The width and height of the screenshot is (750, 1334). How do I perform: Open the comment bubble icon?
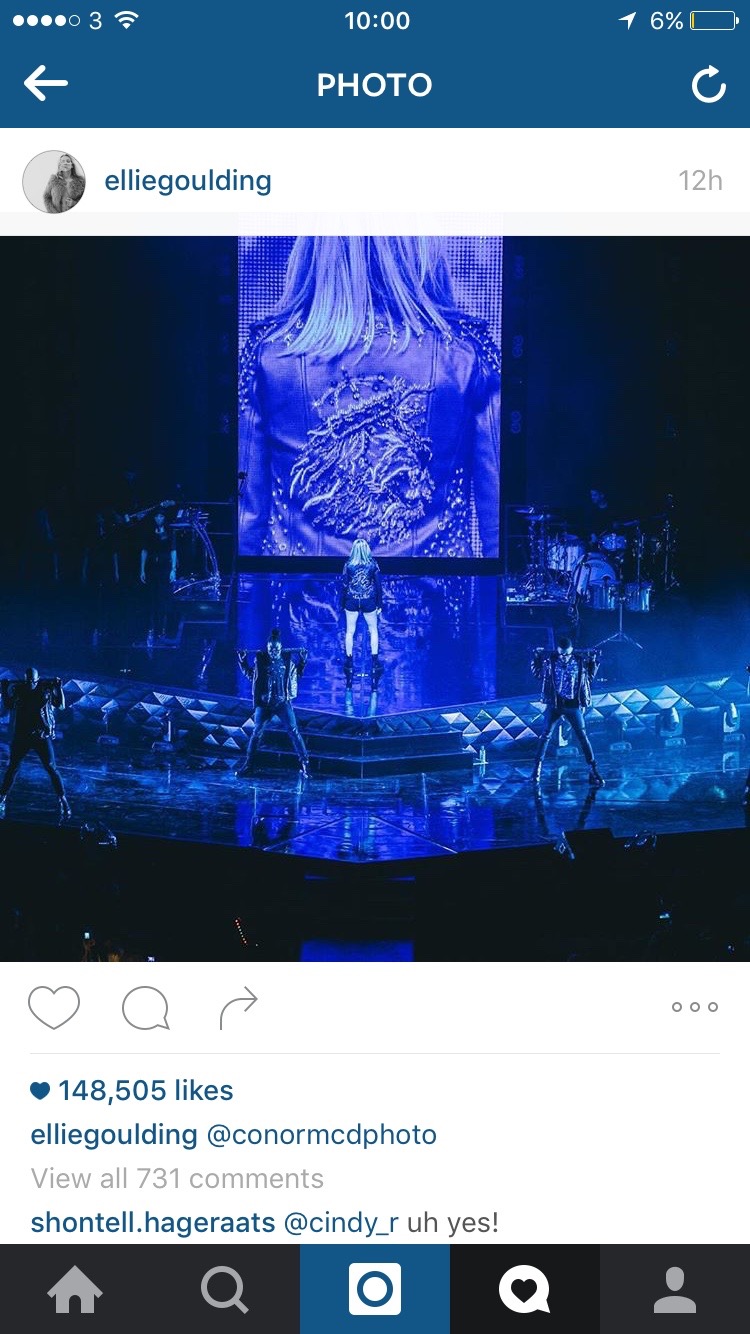pyautogui.click(x=145, y=1008)
